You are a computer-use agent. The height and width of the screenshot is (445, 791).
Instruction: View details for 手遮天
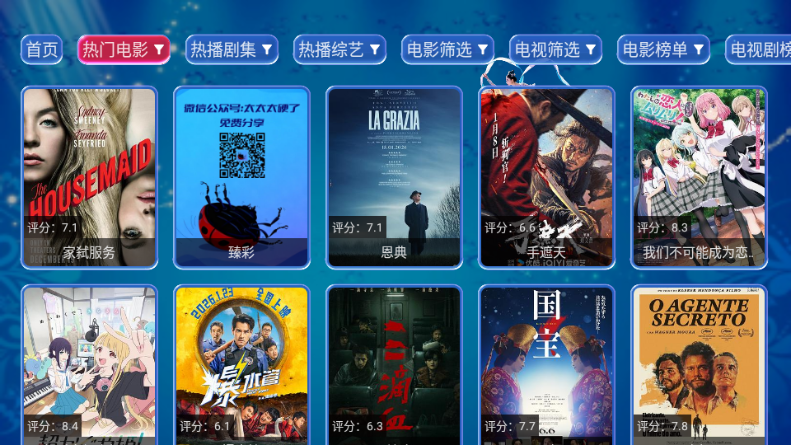(x=546, y=177)
